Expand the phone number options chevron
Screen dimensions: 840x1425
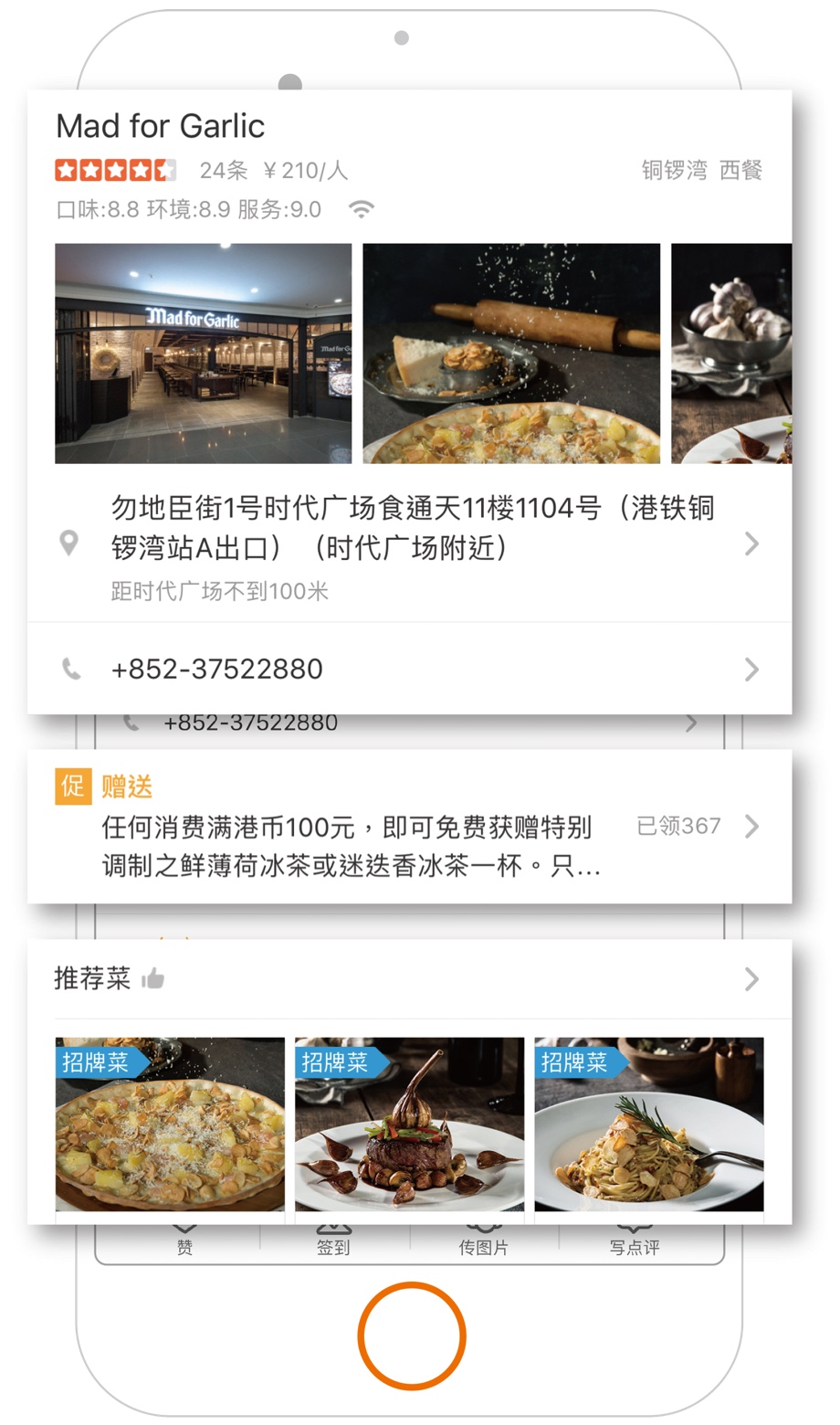coord(752,669)
